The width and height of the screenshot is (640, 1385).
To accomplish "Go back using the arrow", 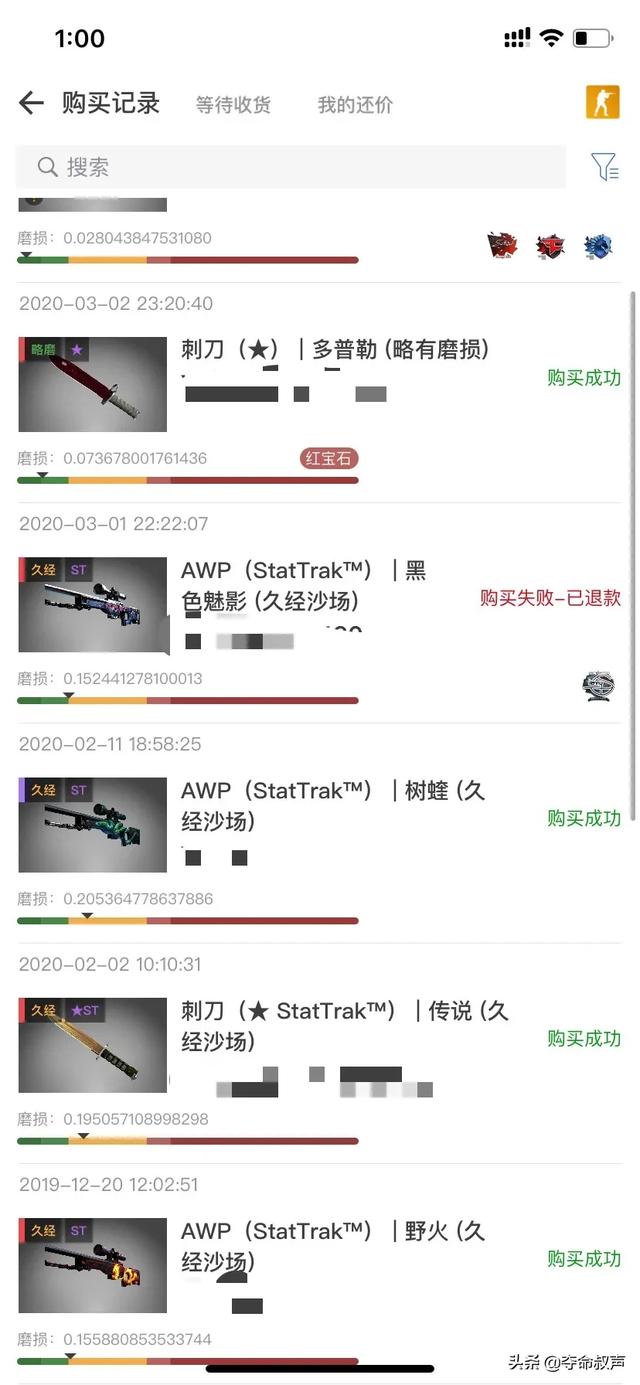I will [31, 103].
